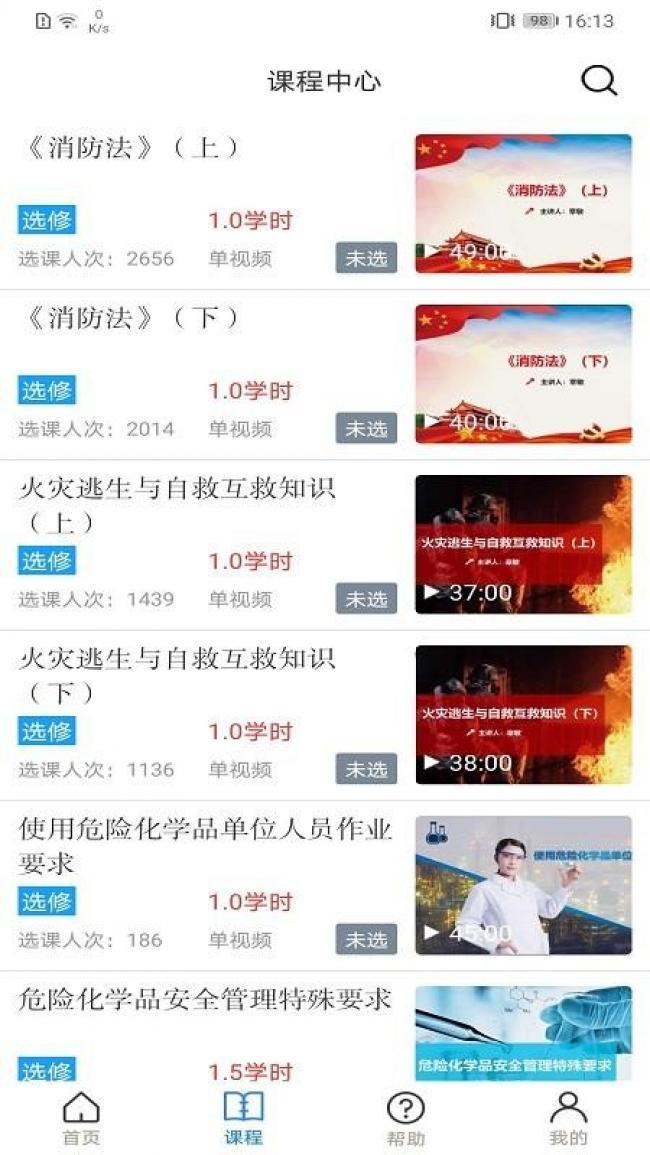Tap 未选 button for 《消防法》（下）

click(366, 428)
